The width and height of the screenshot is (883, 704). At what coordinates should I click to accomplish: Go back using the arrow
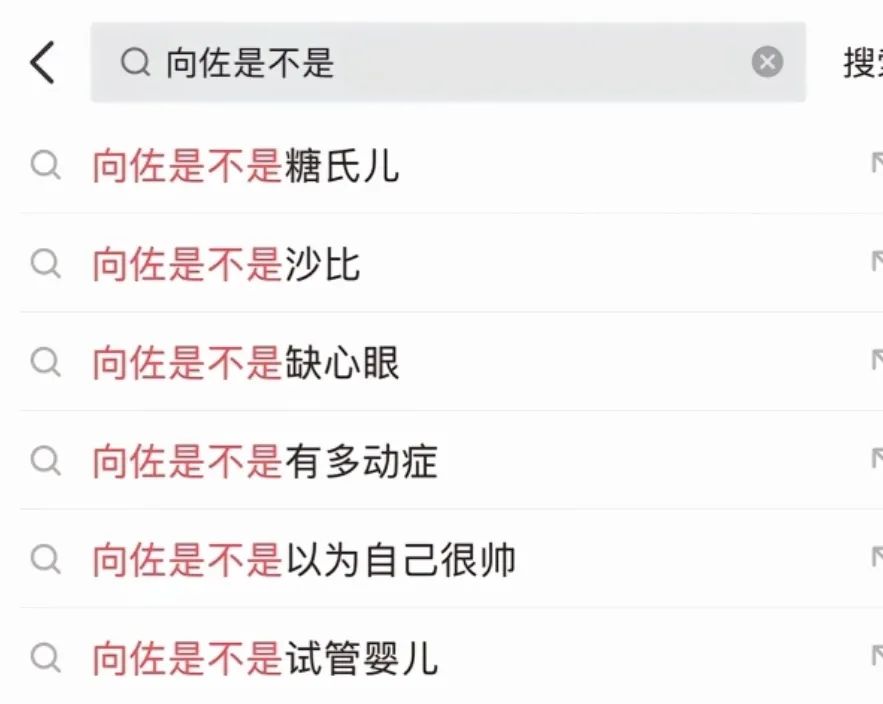(43, 63)
